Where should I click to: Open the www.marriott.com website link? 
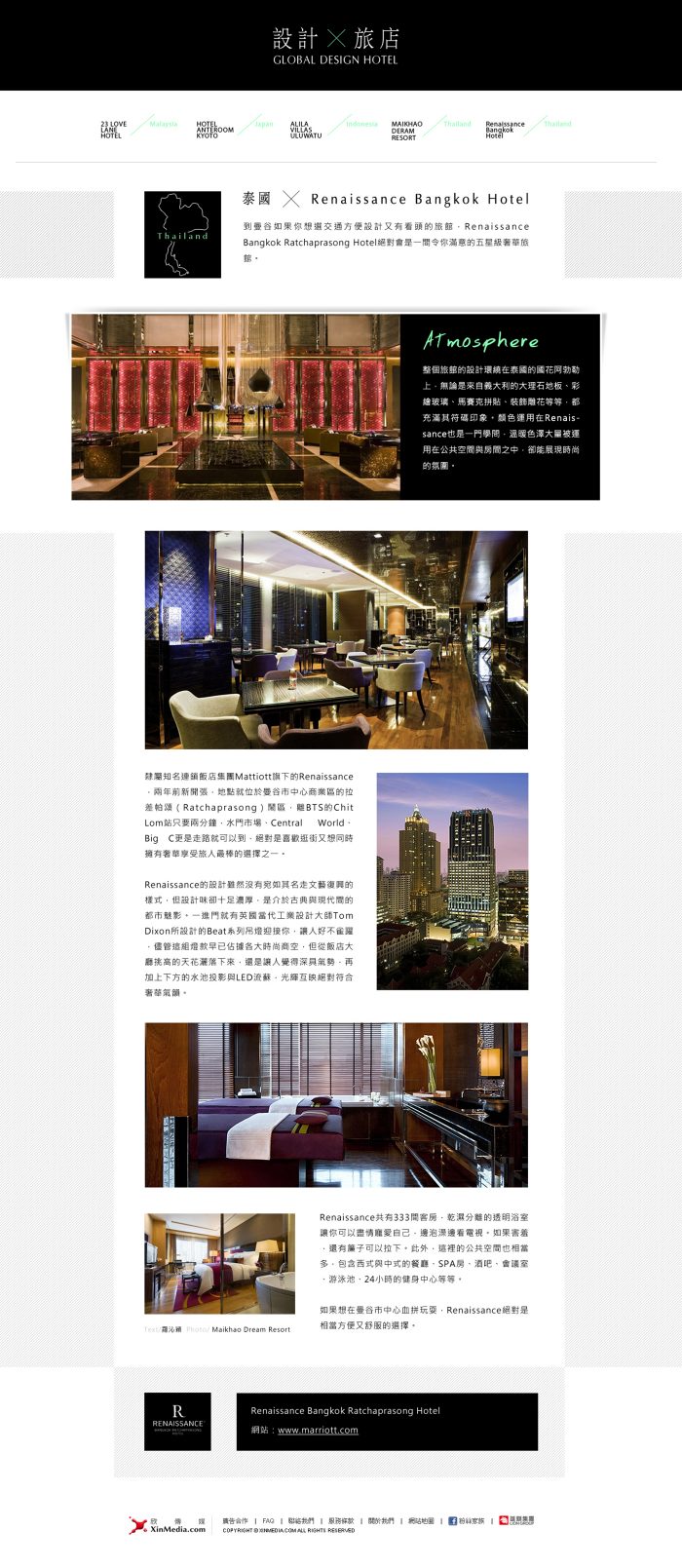pos(318,1431)
